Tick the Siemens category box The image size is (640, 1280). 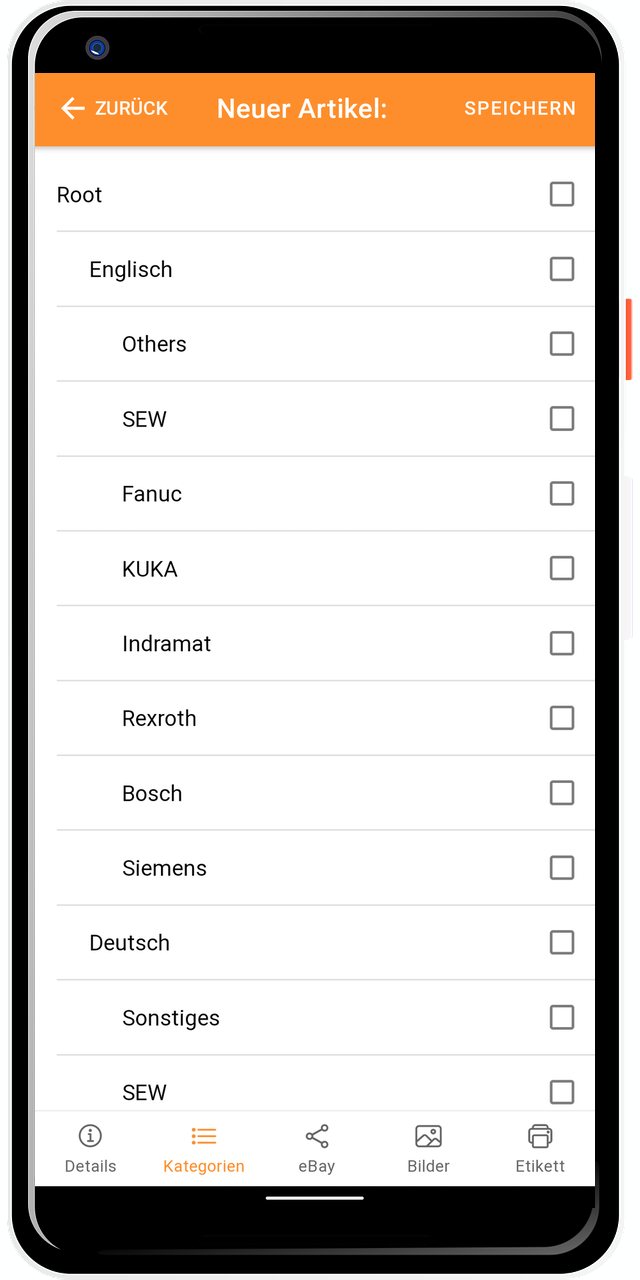coord(562,867)
